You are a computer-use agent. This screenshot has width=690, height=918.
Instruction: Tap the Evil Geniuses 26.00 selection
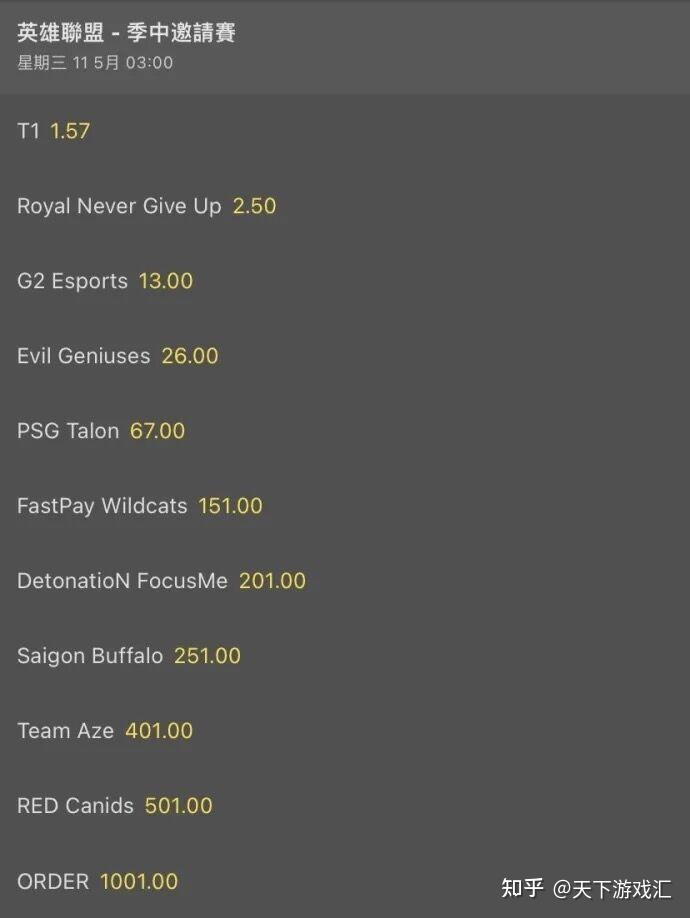coord(117,356)
